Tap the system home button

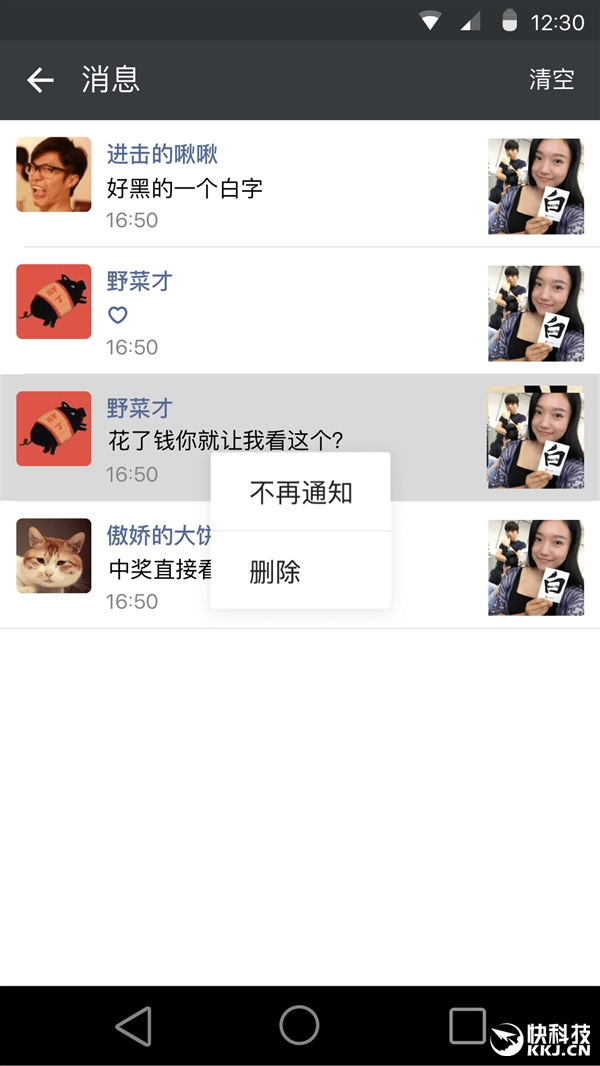pos(299,1026)
